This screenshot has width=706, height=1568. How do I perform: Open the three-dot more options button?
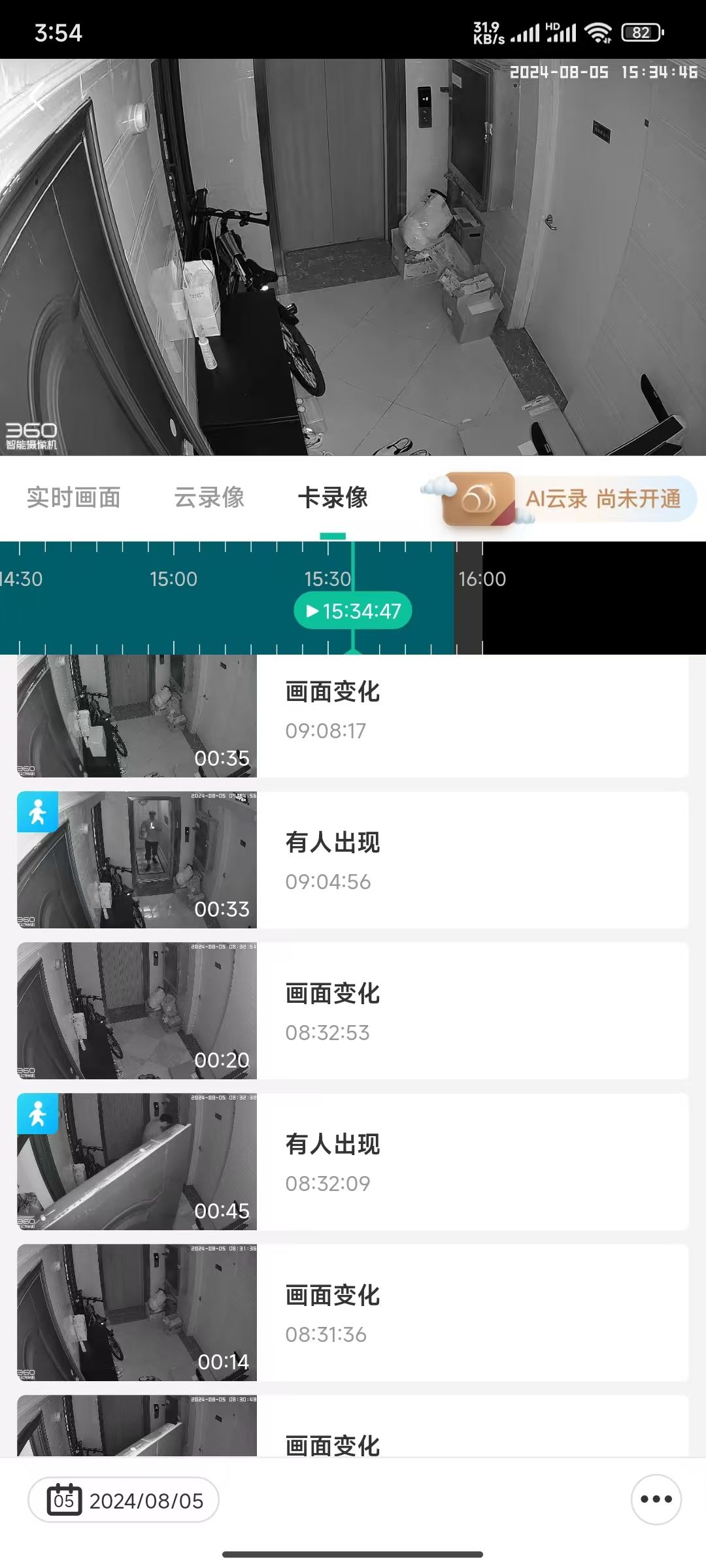pos(656,1499)
